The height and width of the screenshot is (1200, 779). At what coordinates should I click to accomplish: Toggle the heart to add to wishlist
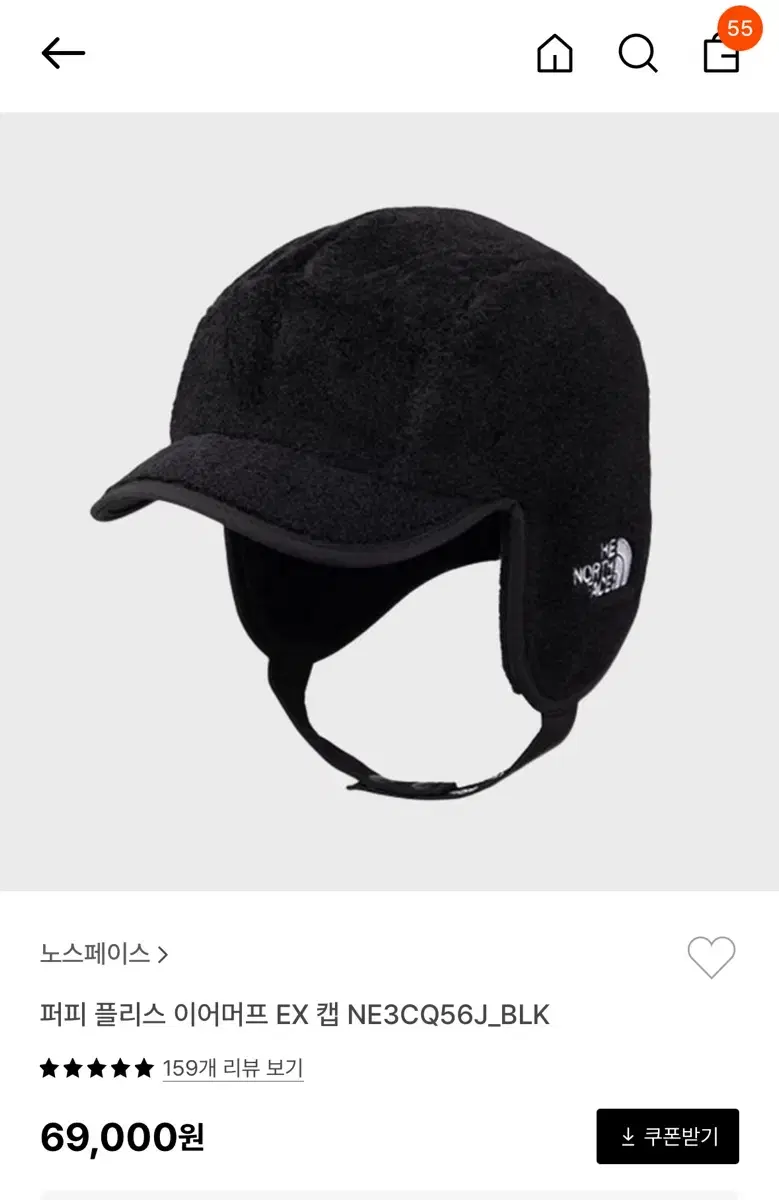click(712, 955)
